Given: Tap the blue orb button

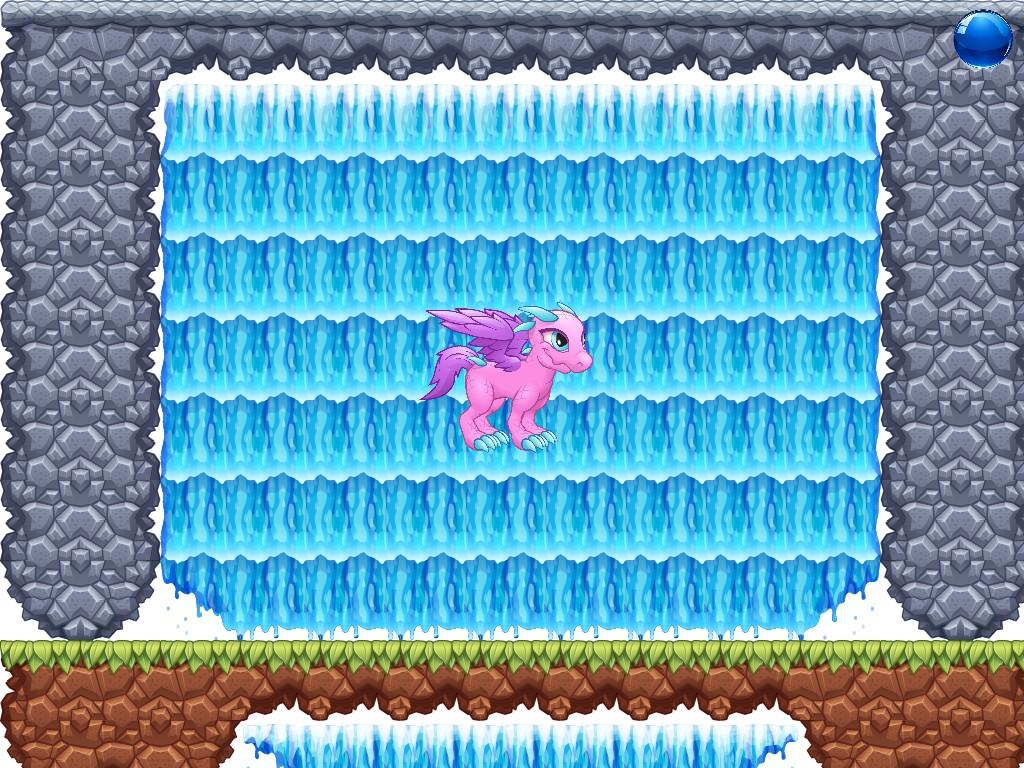Looking at the screenshot, I should click(x=983, y=39).
